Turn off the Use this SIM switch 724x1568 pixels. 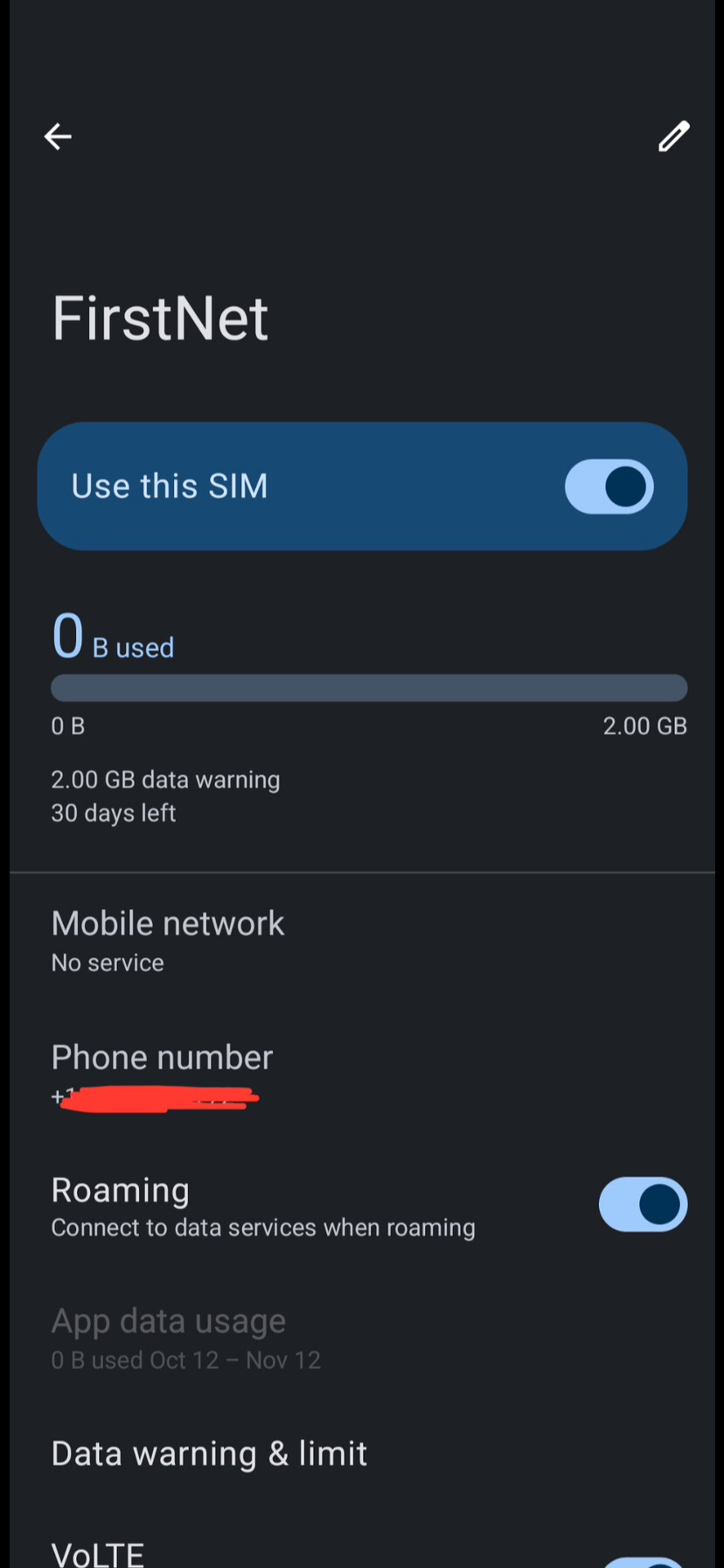click(609, 486)
